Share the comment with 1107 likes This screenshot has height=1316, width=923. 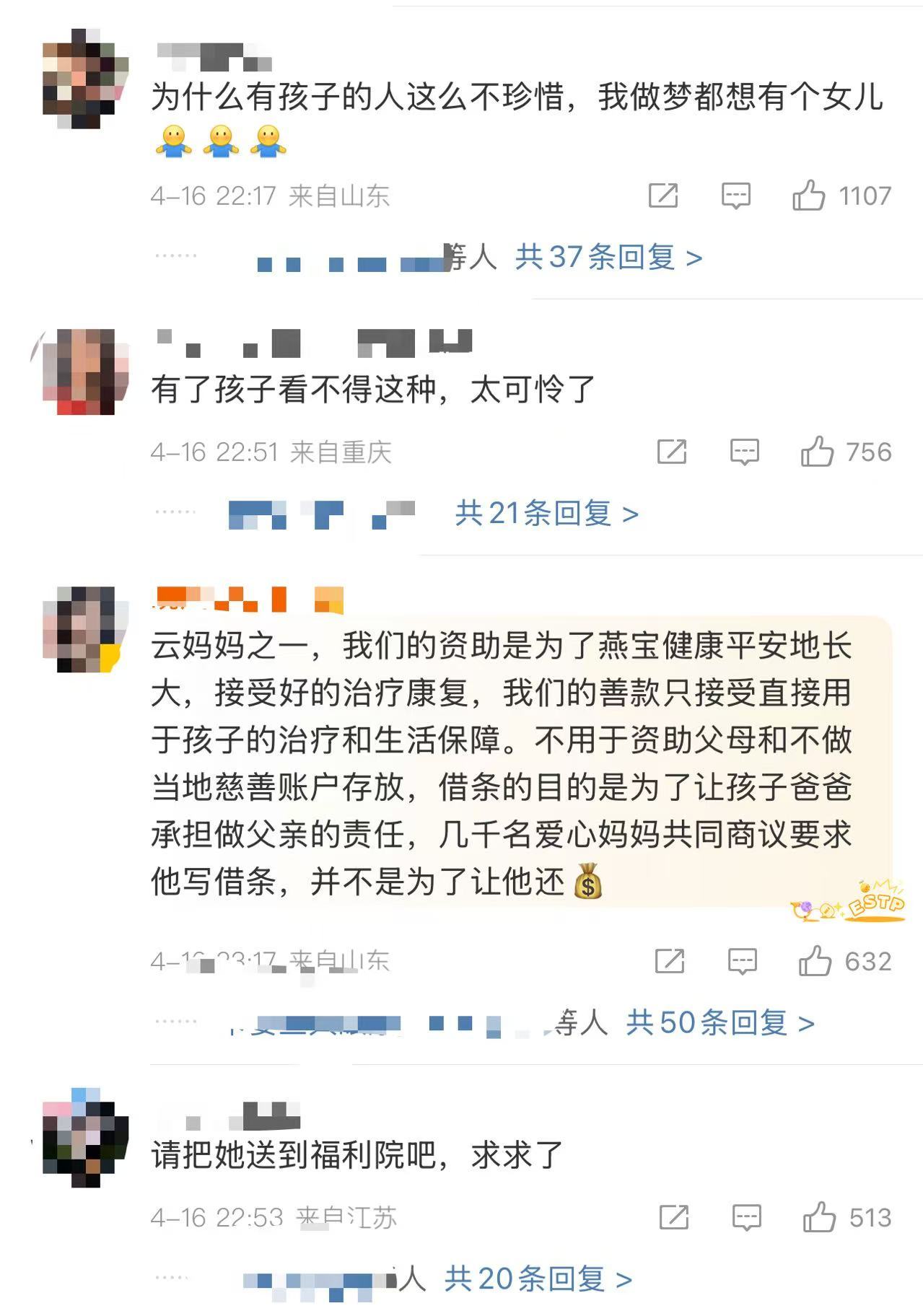tap(662, 195)
